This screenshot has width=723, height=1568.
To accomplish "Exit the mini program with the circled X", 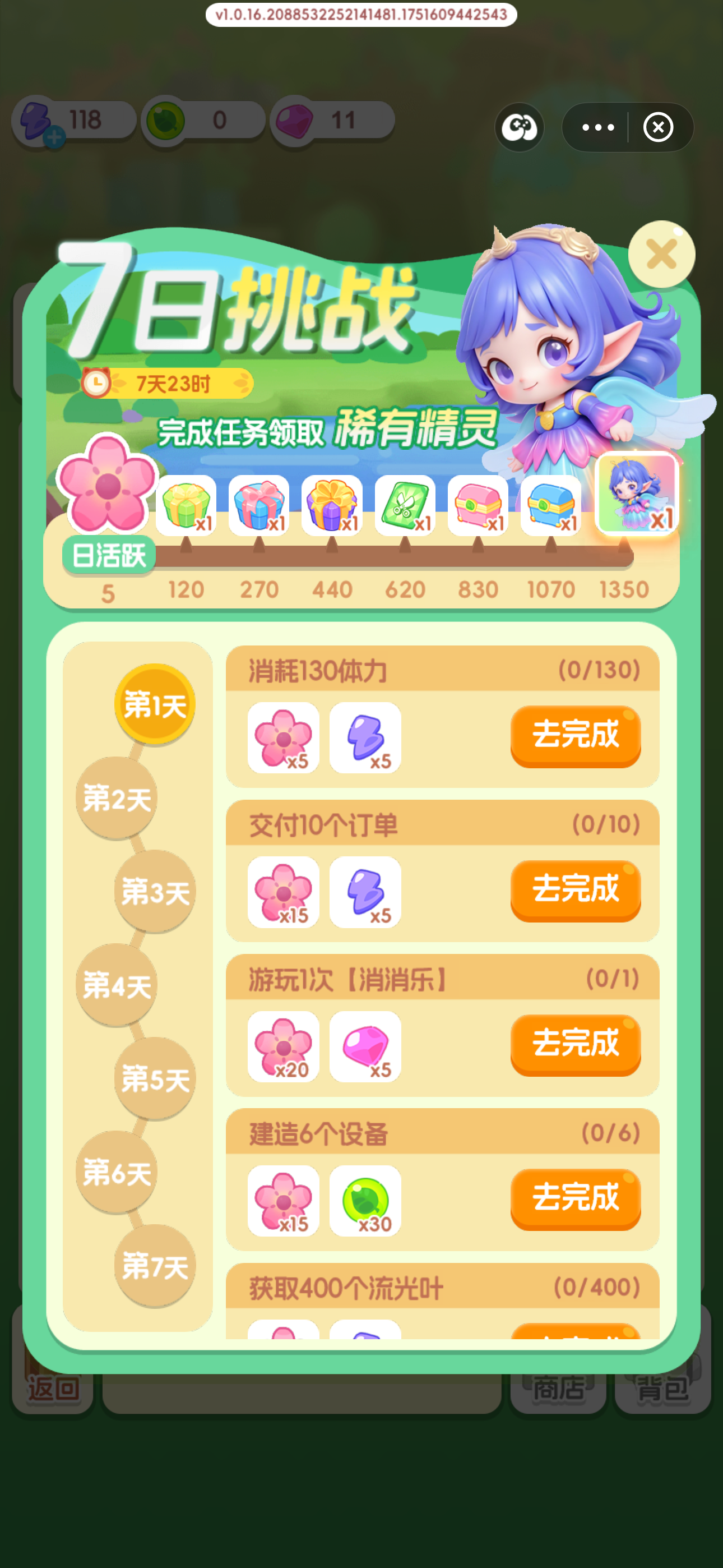I will [x=658, y=127].
